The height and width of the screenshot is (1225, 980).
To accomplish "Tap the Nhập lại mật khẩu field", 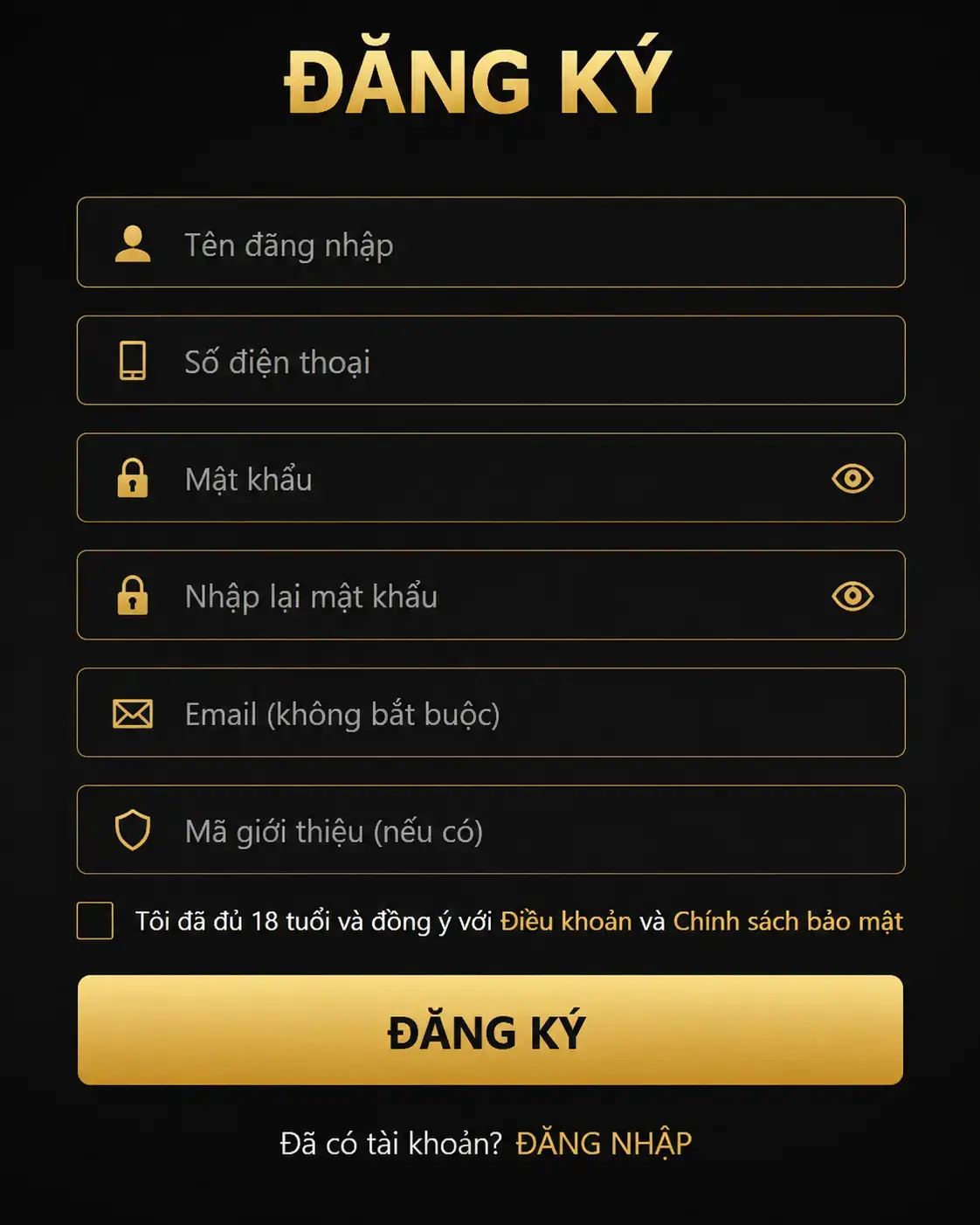I will [x=491, y=595].
